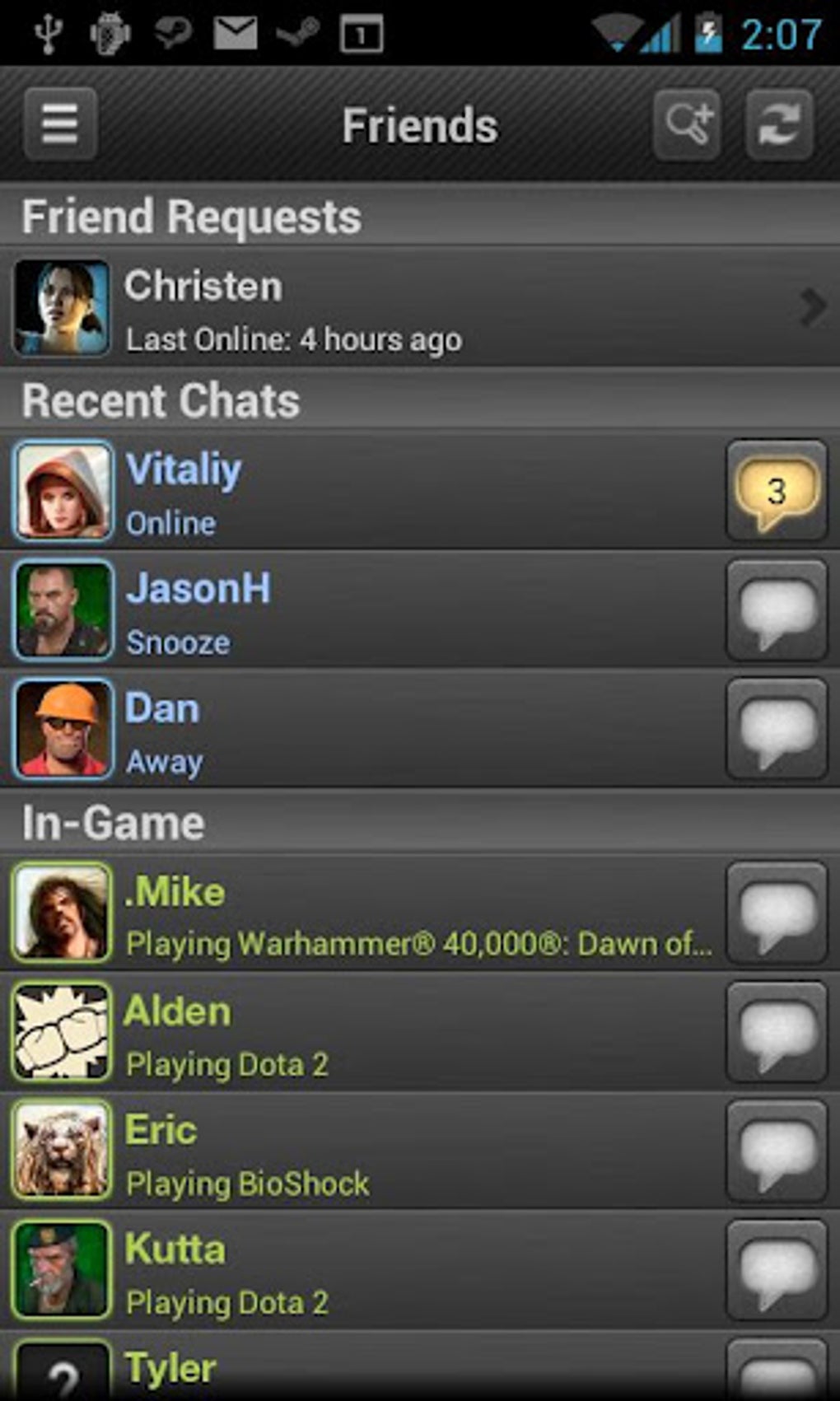Chat with .Mike using the bubble icon
840x1401 pixels.
(776, 913)
